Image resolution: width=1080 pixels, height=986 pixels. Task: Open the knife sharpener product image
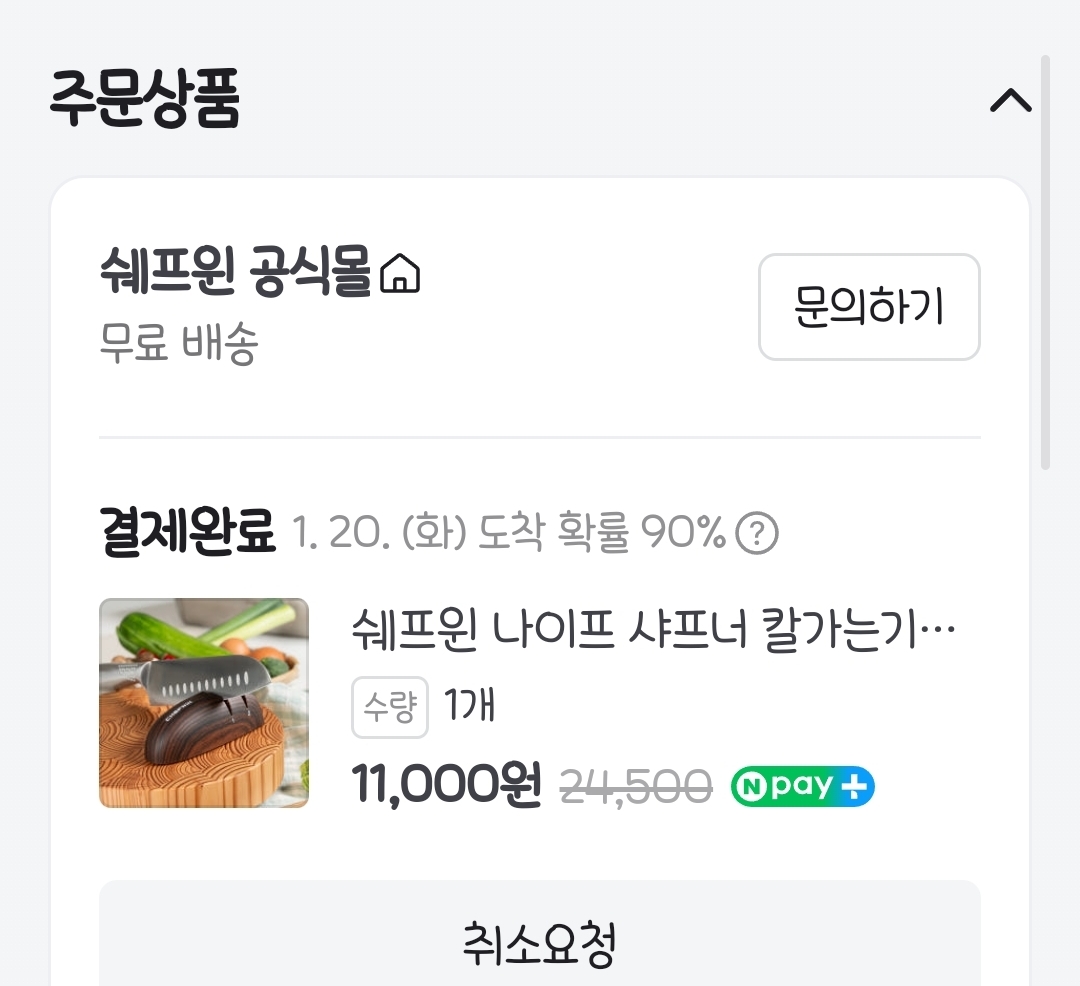(204, 703)
